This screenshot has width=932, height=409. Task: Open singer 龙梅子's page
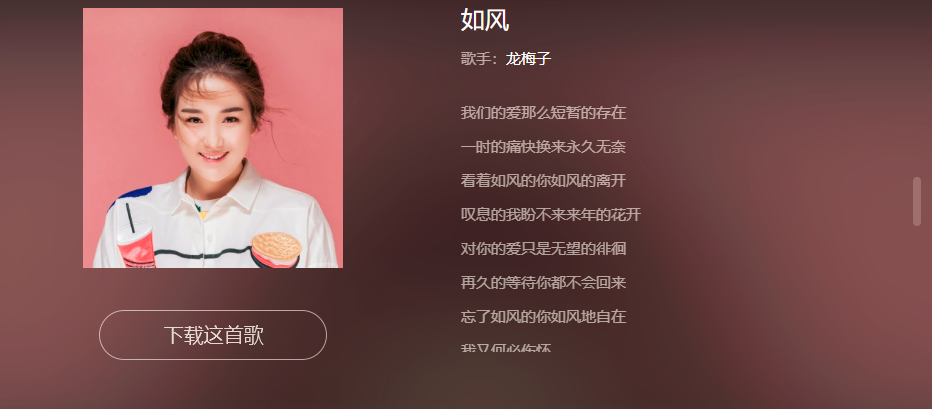point(528,59)
